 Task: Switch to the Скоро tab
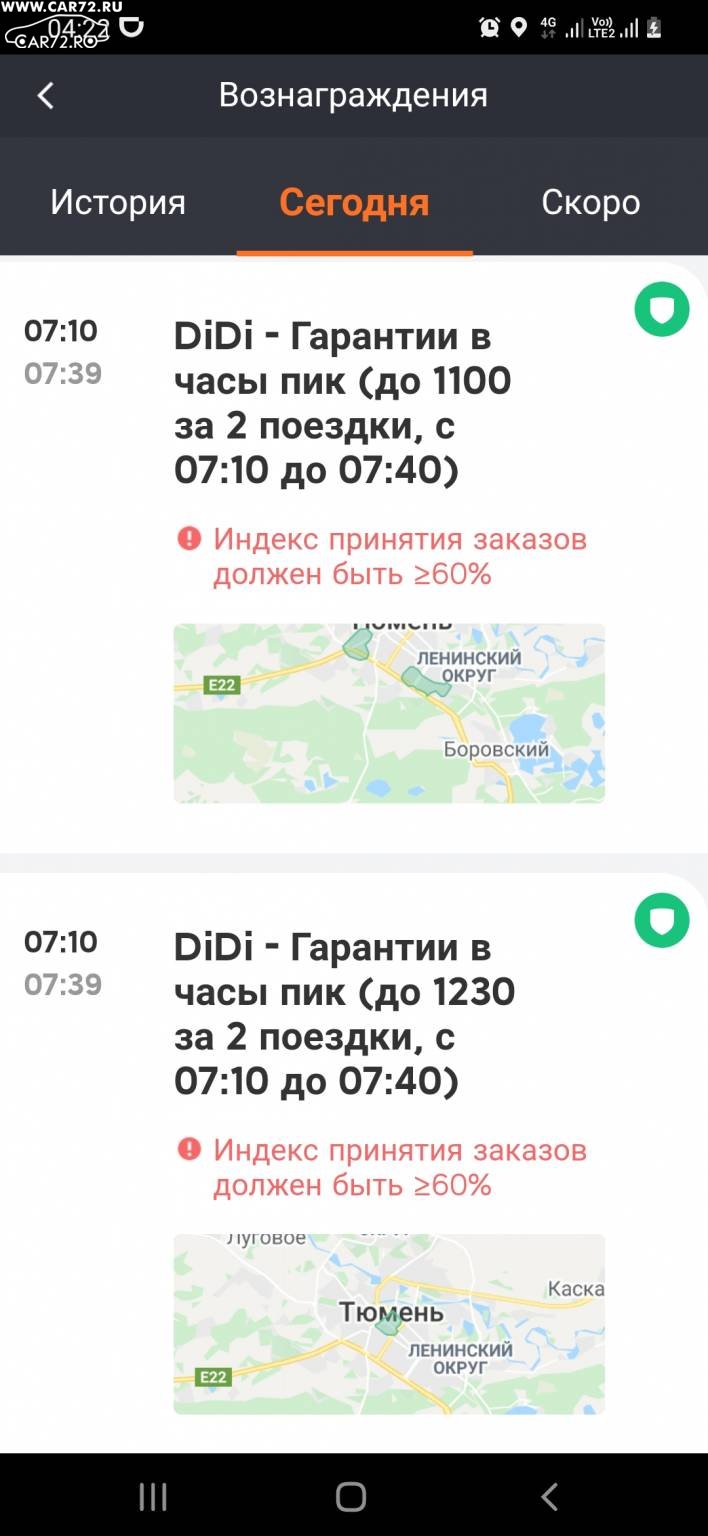(590, 202)
